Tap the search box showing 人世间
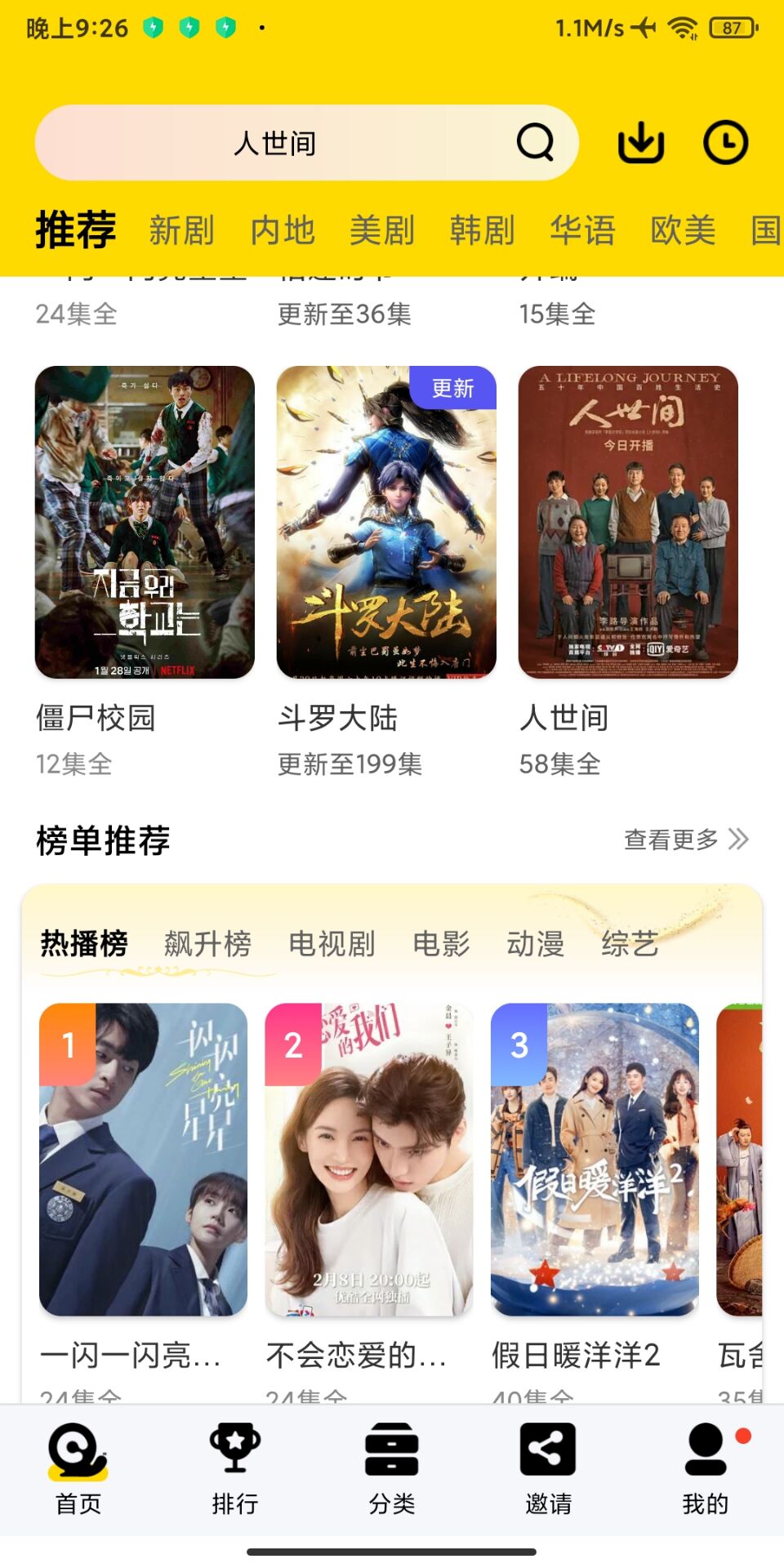The height and width of the screenshot is (1568, 784). (275, 143)
